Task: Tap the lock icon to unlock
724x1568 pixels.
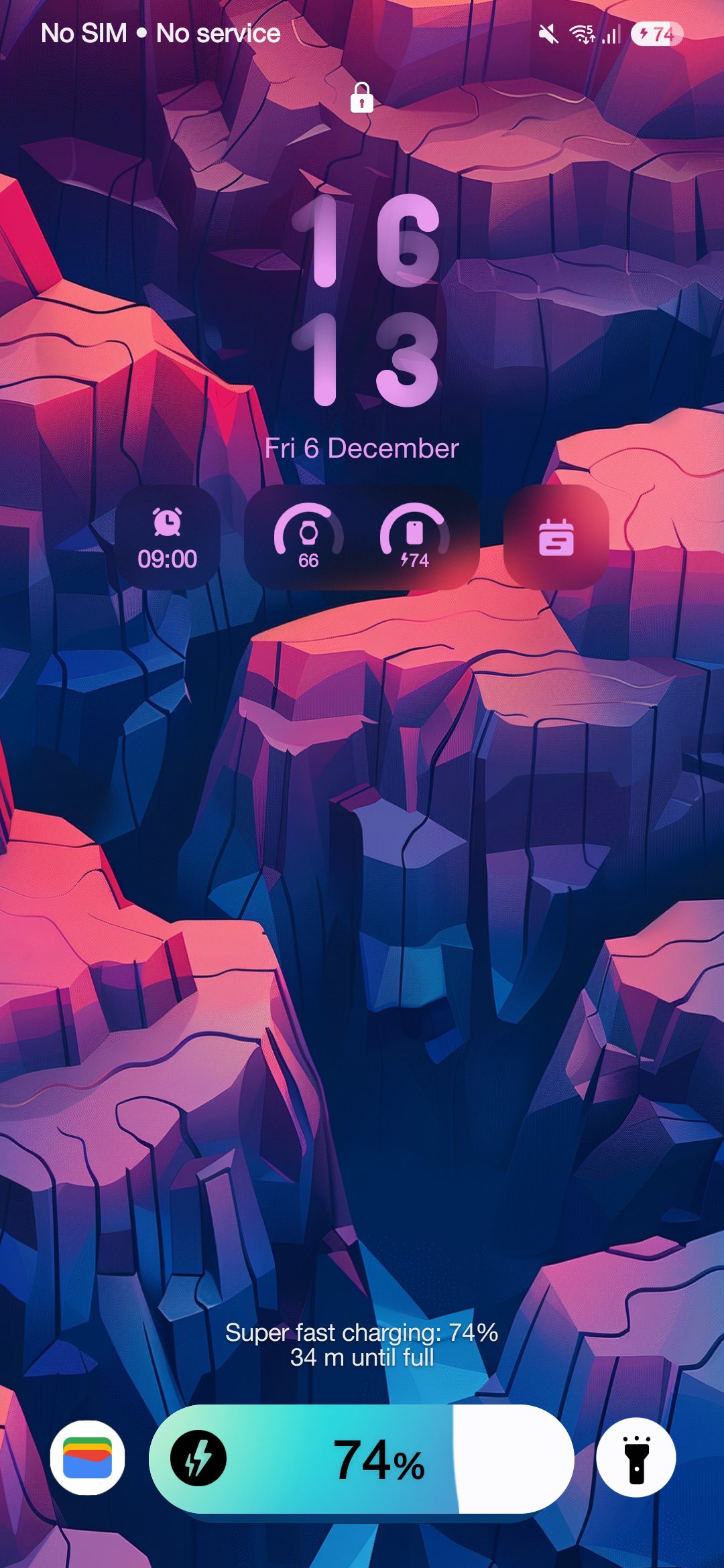Action: [361, 98]
